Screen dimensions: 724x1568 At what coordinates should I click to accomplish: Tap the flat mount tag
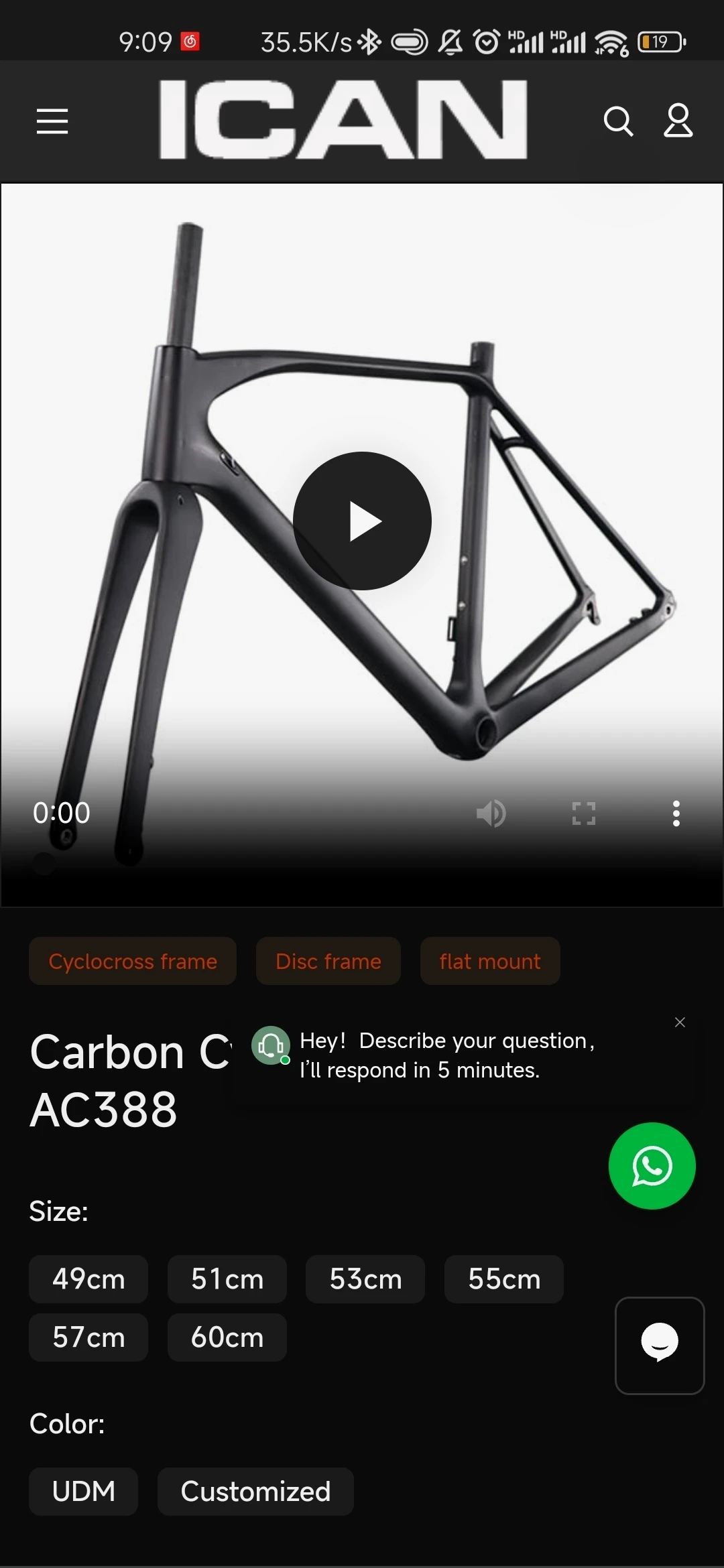coord(490,962)
